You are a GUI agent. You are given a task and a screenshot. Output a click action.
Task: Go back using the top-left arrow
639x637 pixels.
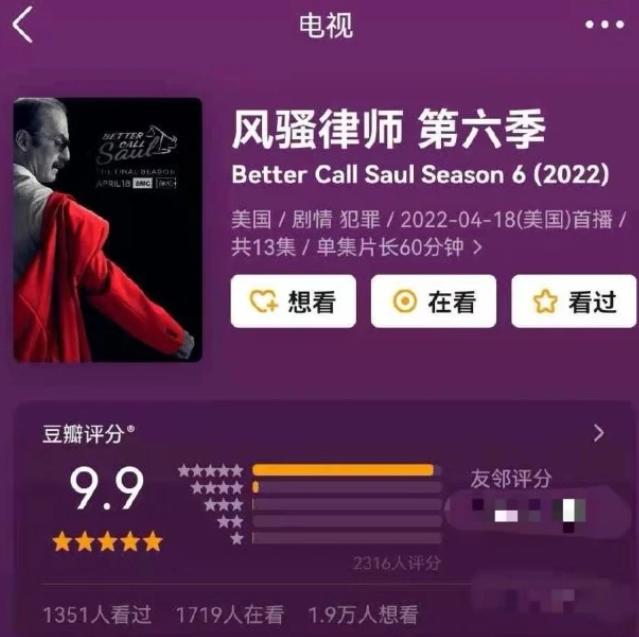(23, 25)
